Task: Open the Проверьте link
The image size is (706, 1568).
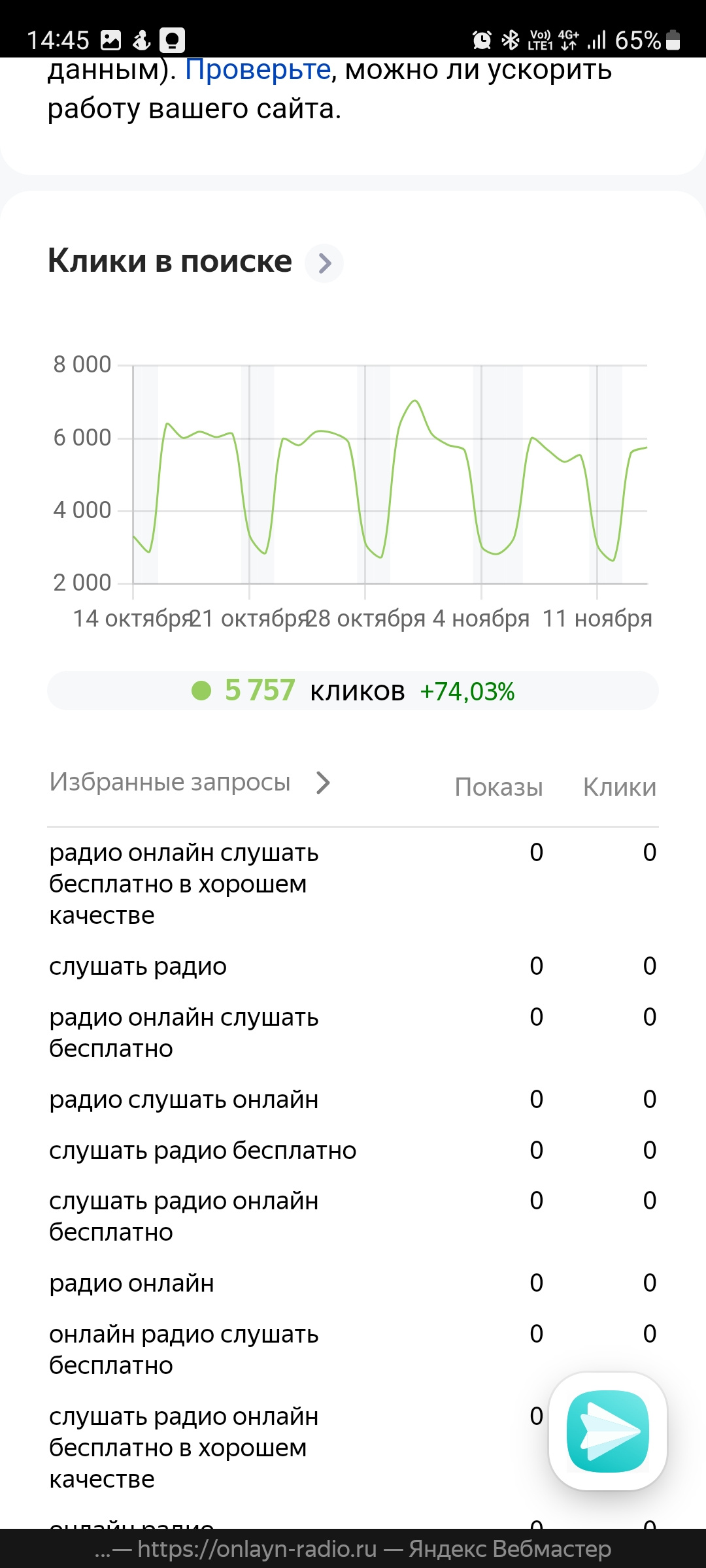Action: tap(258, 70)
